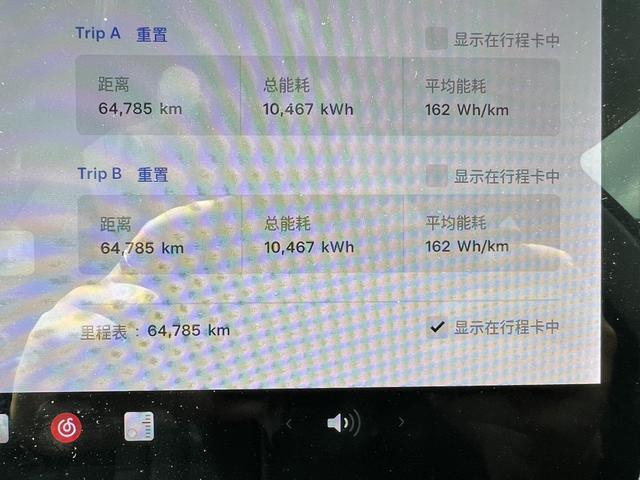Raise volume with the right chevron

(402, 423)
